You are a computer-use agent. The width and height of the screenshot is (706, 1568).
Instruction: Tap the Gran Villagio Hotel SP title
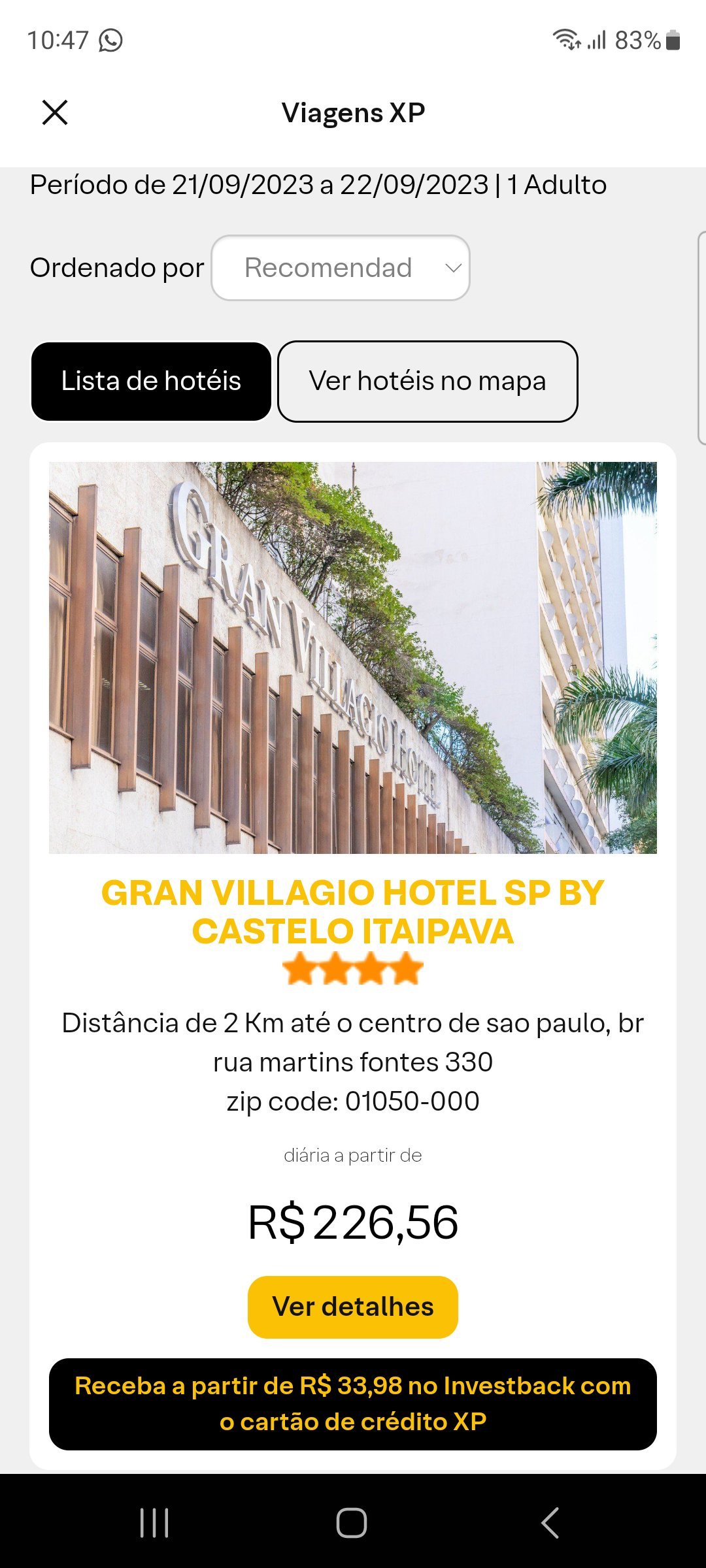(x=353, y=911)
